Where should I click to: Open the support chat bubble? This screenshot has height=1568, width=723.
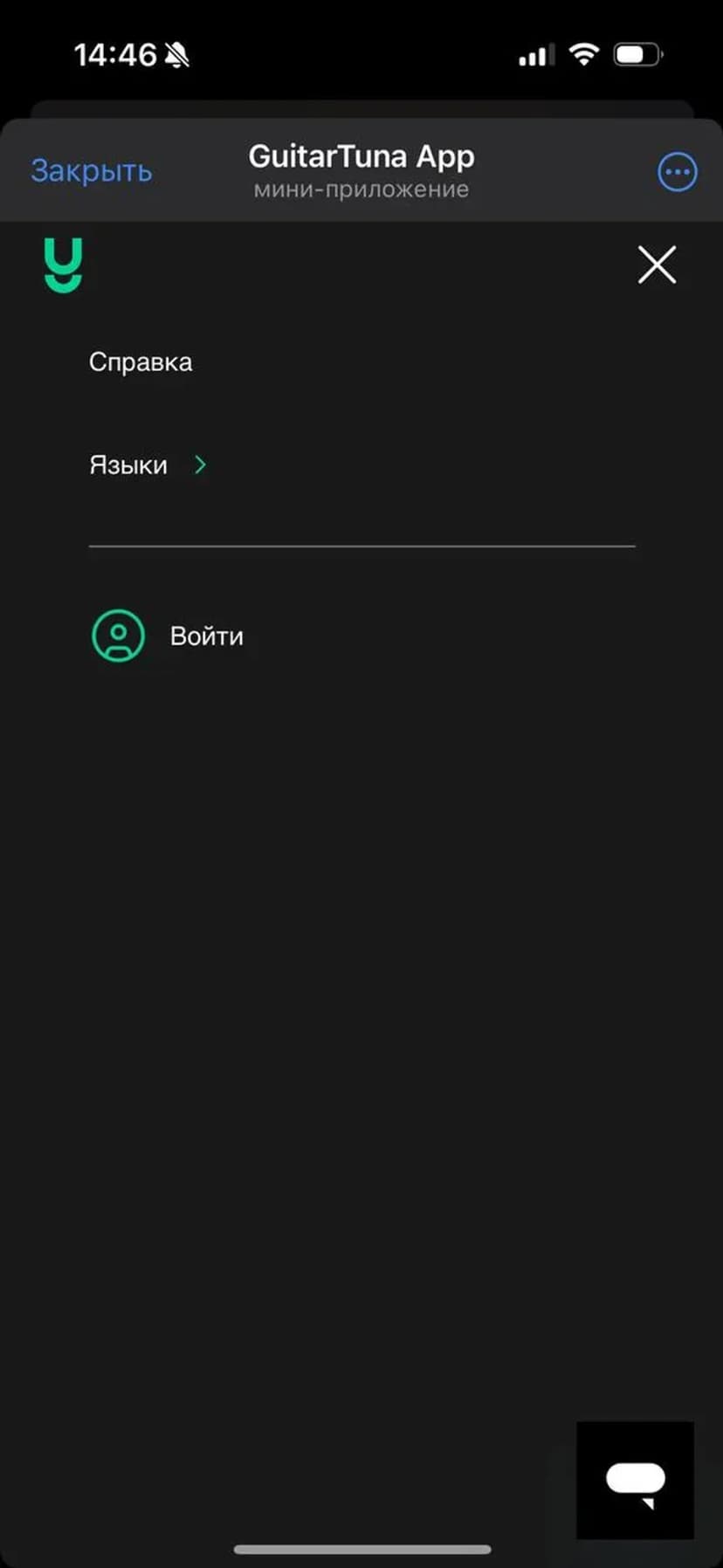635,1480
